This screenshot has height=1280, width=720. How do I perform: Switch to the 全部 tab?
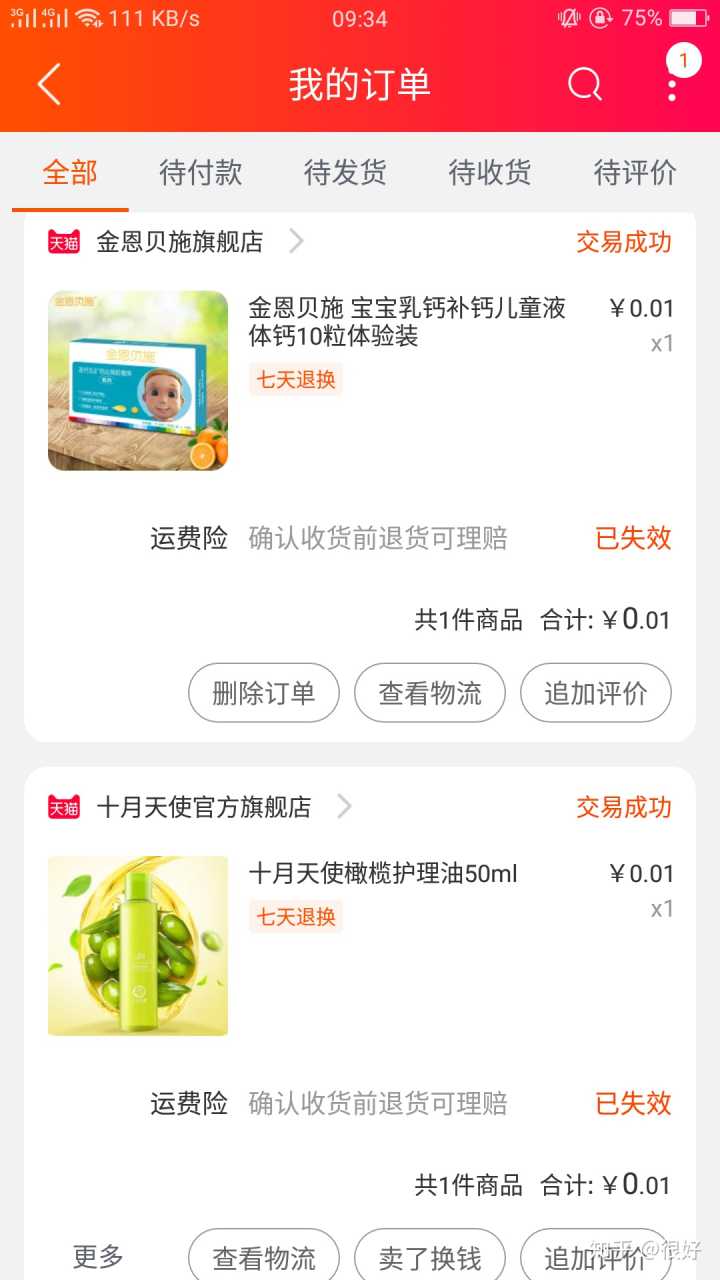pyautogui.click(x=70, y=173)
